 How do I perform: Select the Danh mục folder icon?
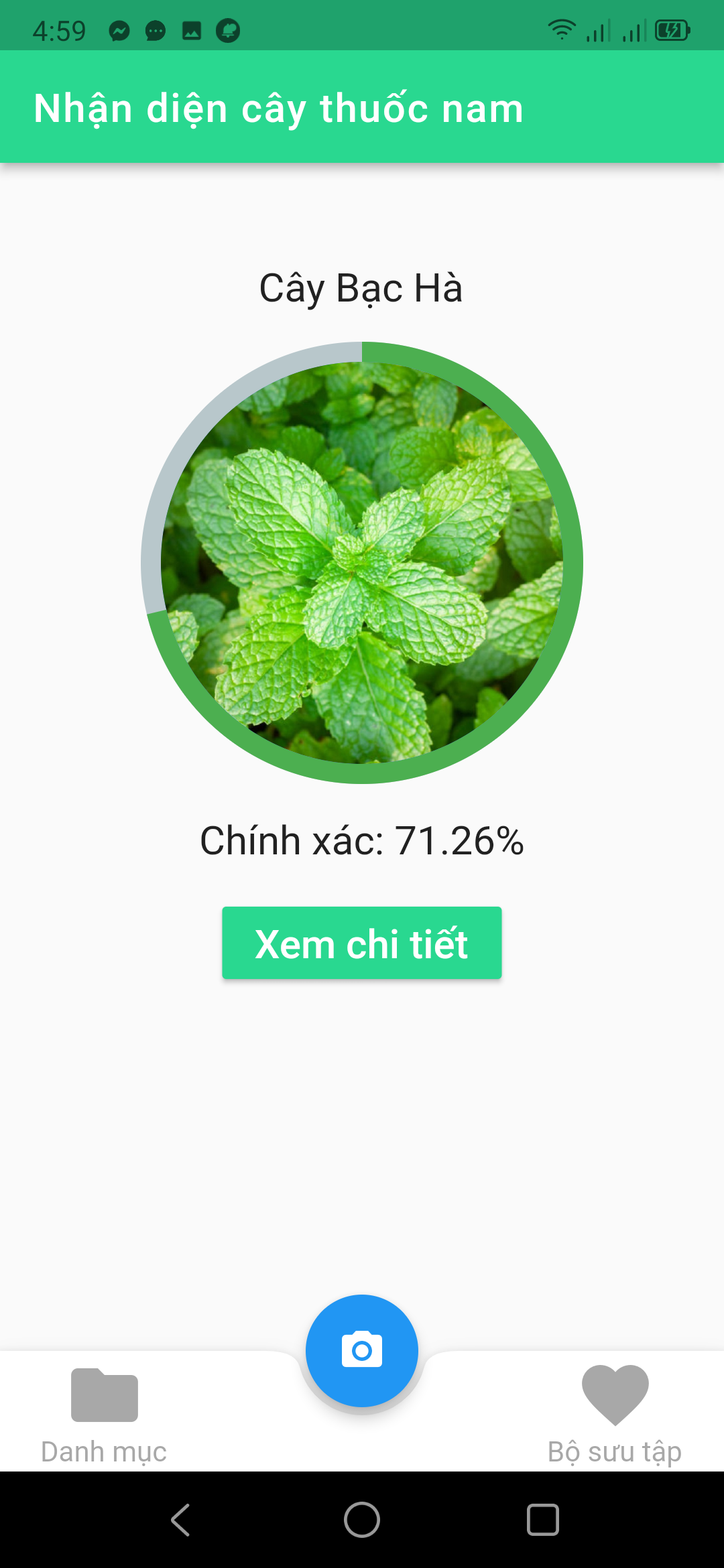coord(103,1396)
